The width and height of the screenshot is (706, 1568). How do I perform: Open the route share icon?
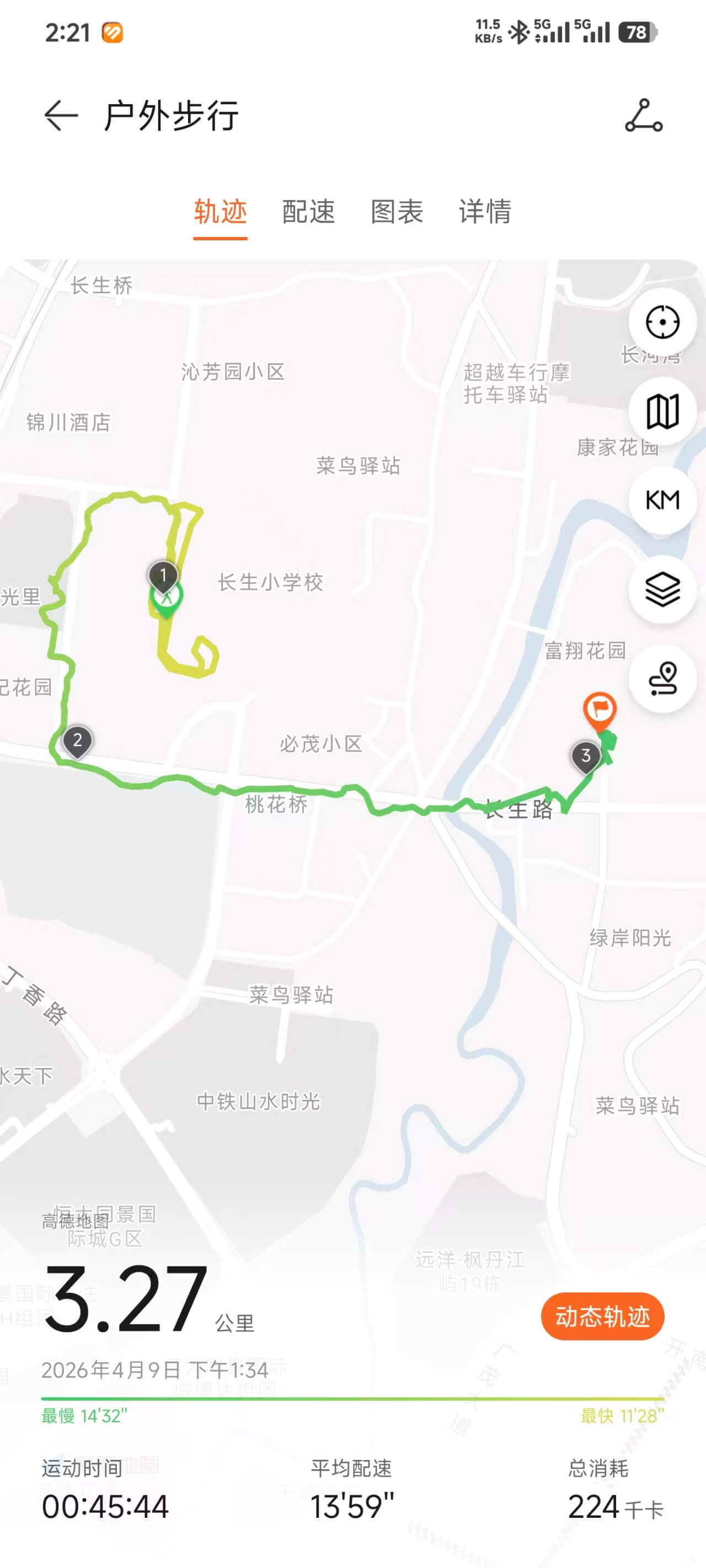click(643, 116)
